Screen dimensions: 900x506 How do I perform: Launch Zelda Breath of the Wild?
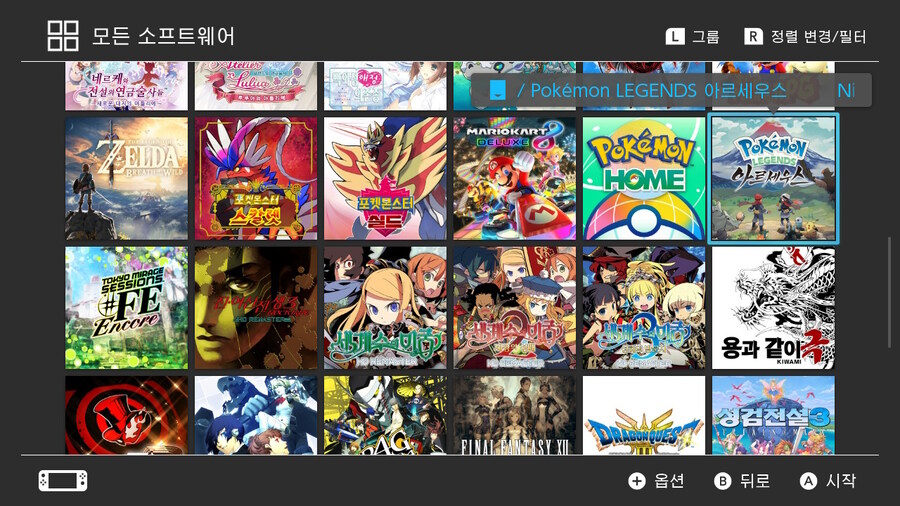coord(126,178)
